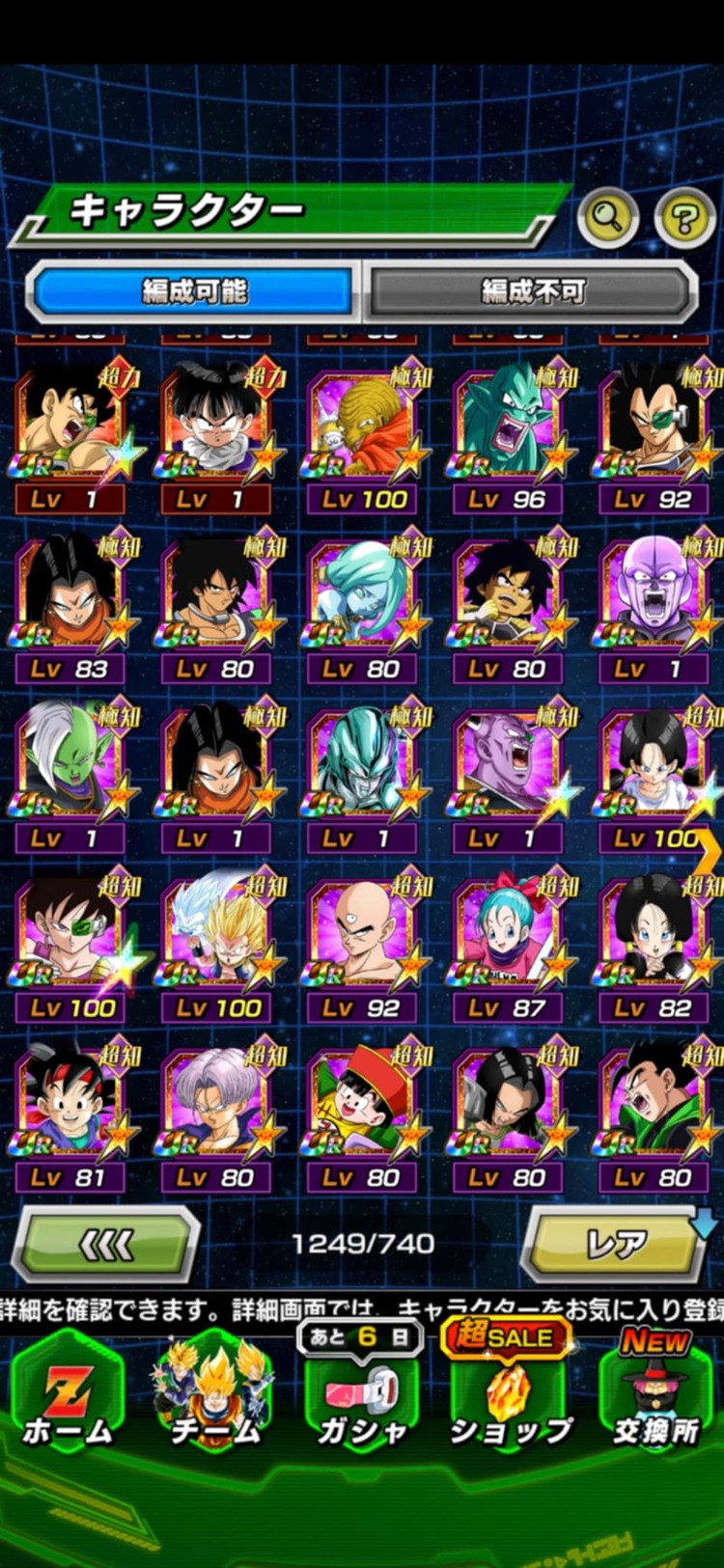The height and width of the screenshot is (1568, 724).
Task: Open the character search magnifier
Action: [607, 218]
